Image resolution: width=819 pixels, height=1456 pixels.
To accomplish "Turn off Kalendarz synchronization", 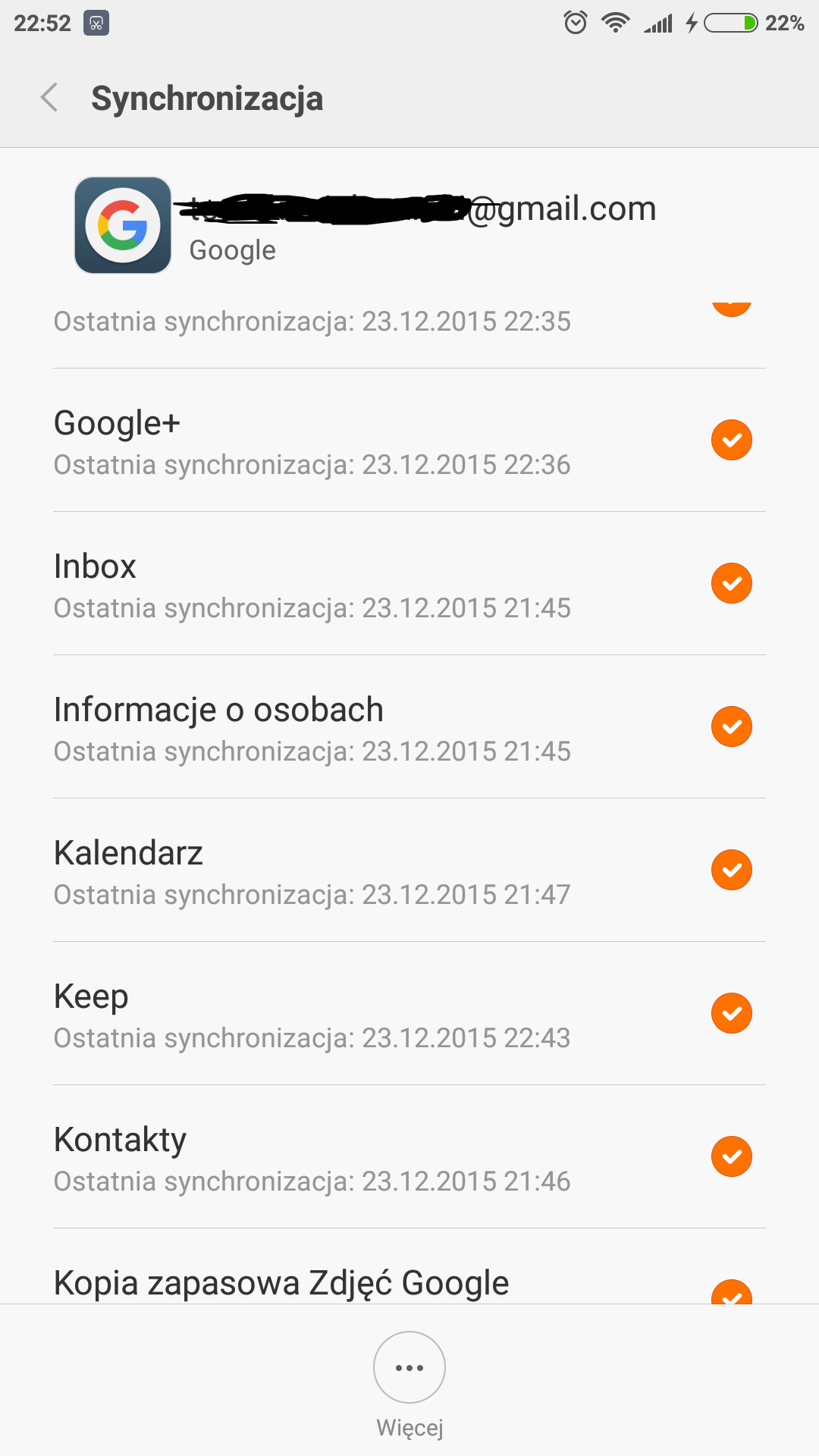I will click(731, 870).
